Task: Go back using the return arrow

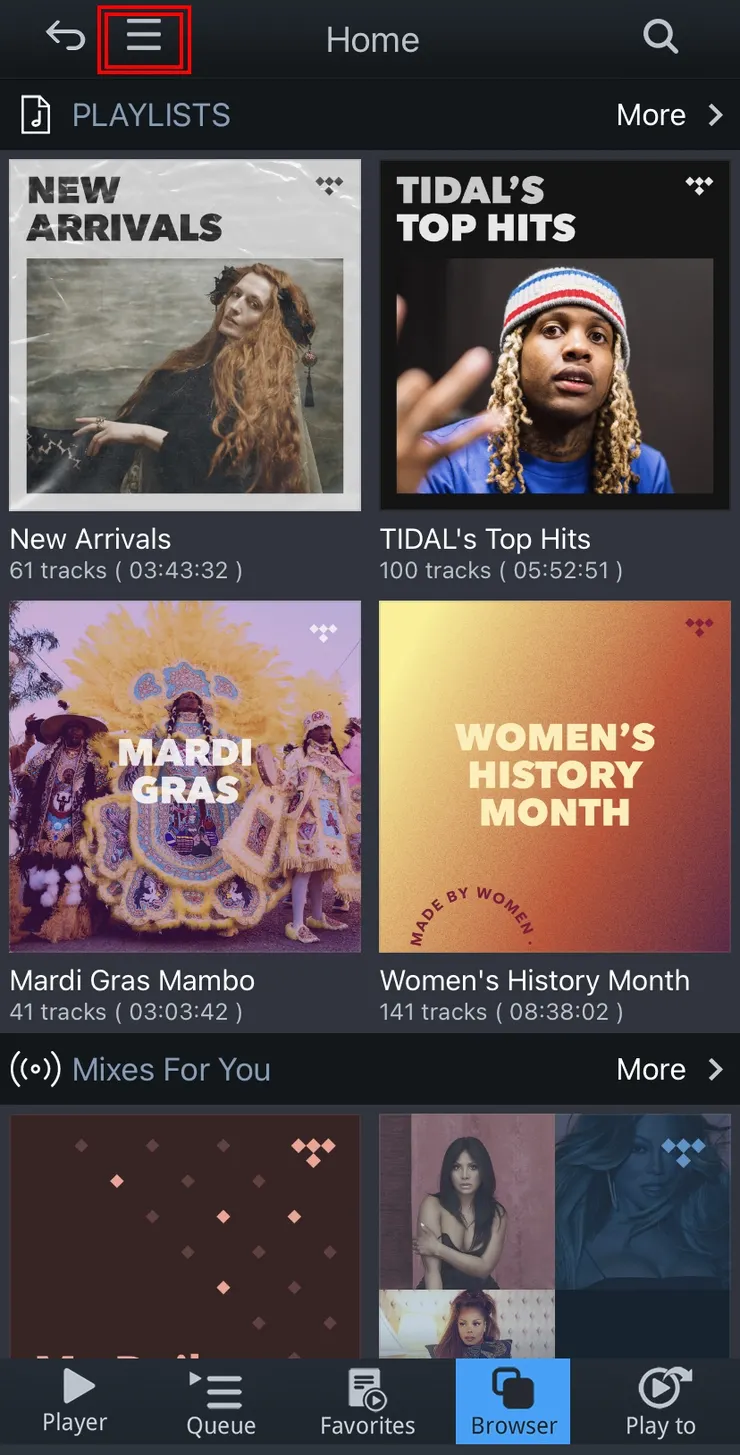Action: (x=66, y=38)
